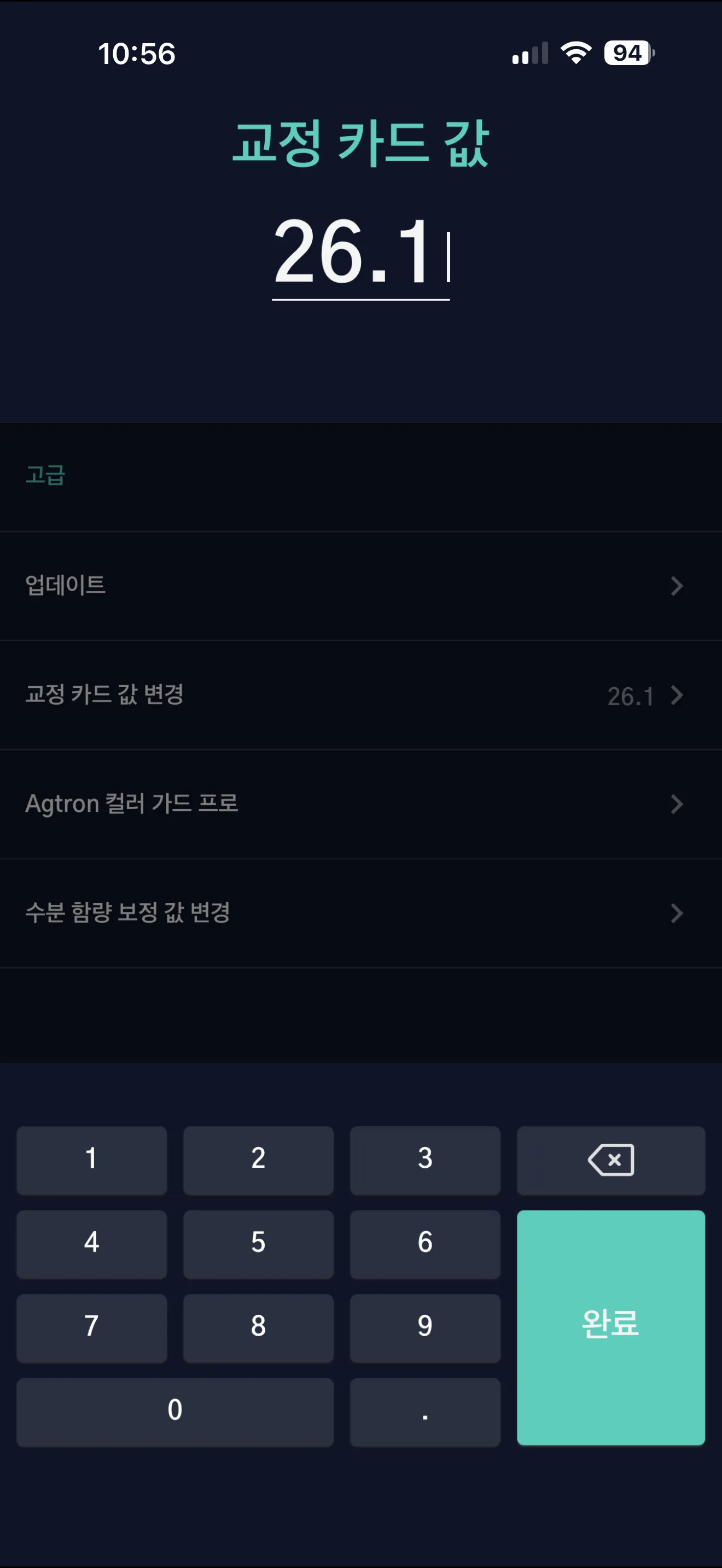
Task: Enter digit 0 on the keypad
Action: point(174,1412)
